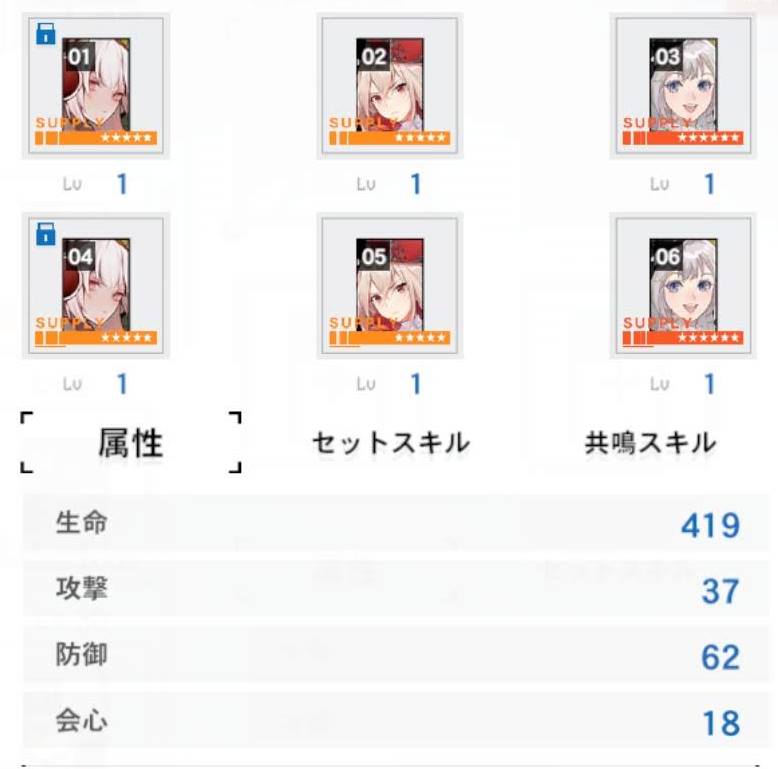This screenshot has width=778, height=769.
Task: Choose memory slot 06 card
Action: [683, 286]
